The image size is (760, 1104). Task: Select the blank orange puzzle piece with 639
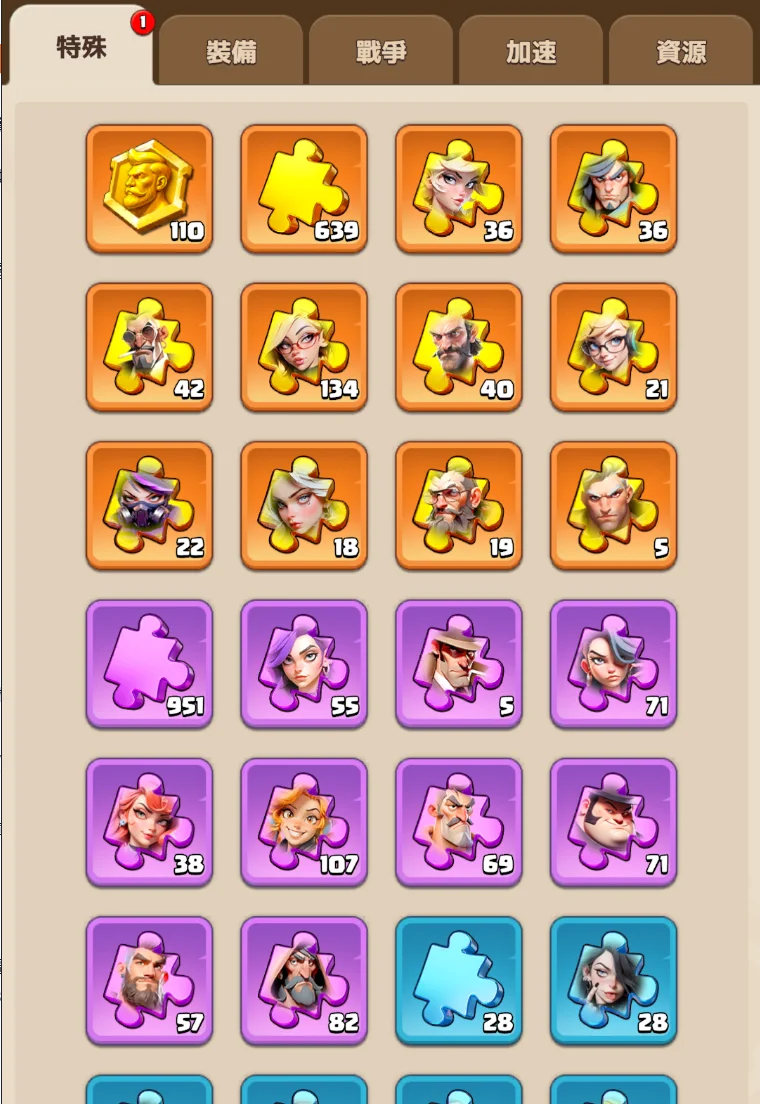pyautogui.click(x=304, y=188)
